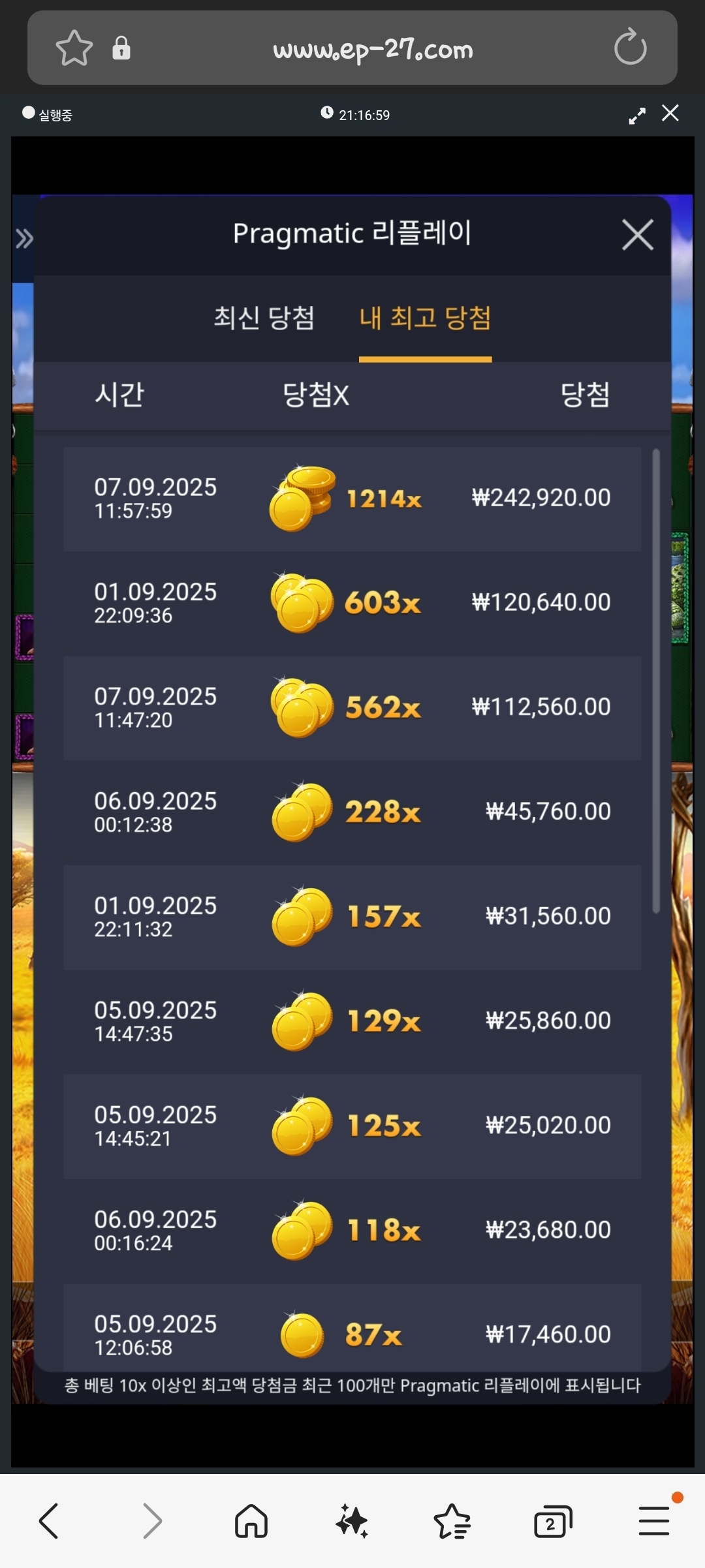The width and height of the screenshot is (705, 1568).
Task: Select the 내 최고 당첨 tab
Action: pyautogui.click(x=425, y=318)
